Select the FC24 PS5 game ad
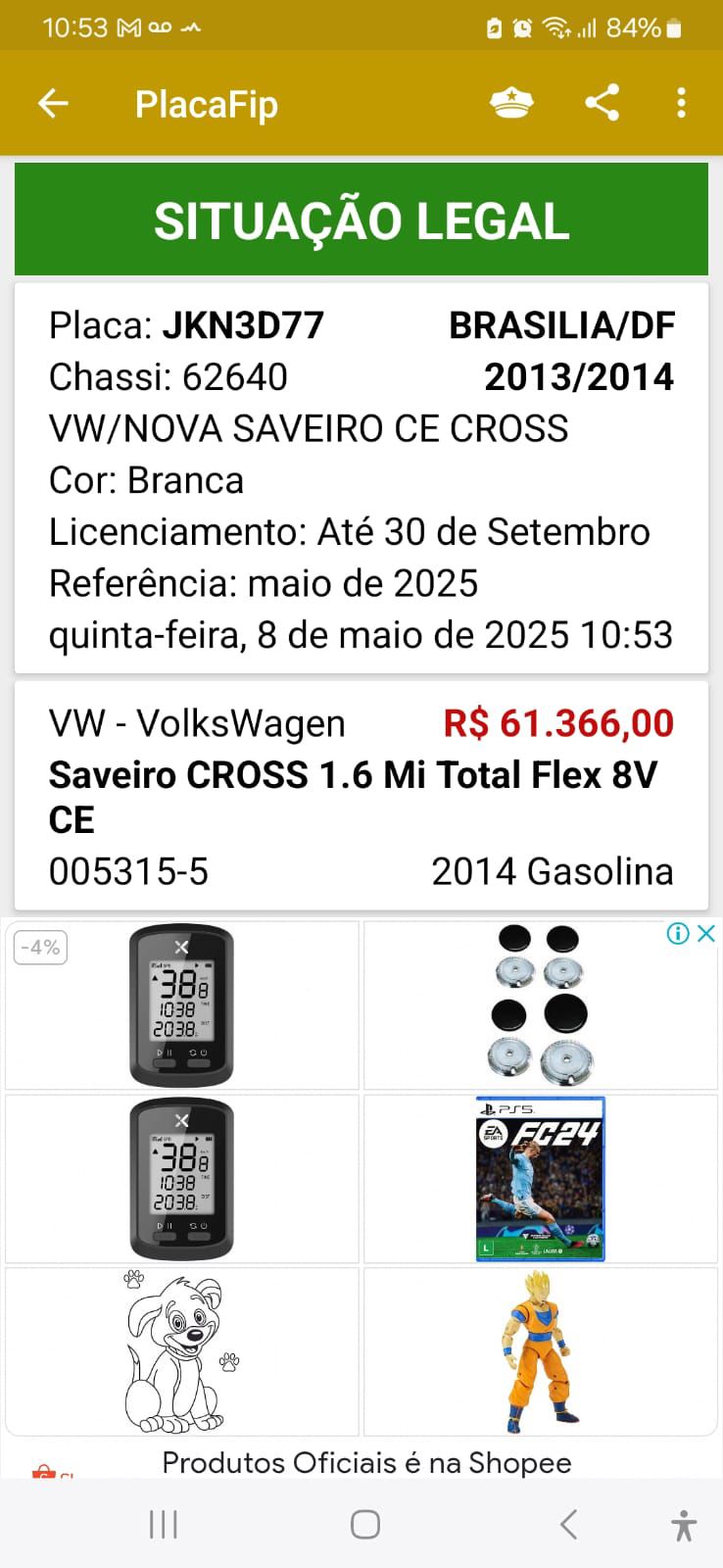 click(x=540, y=1178)
